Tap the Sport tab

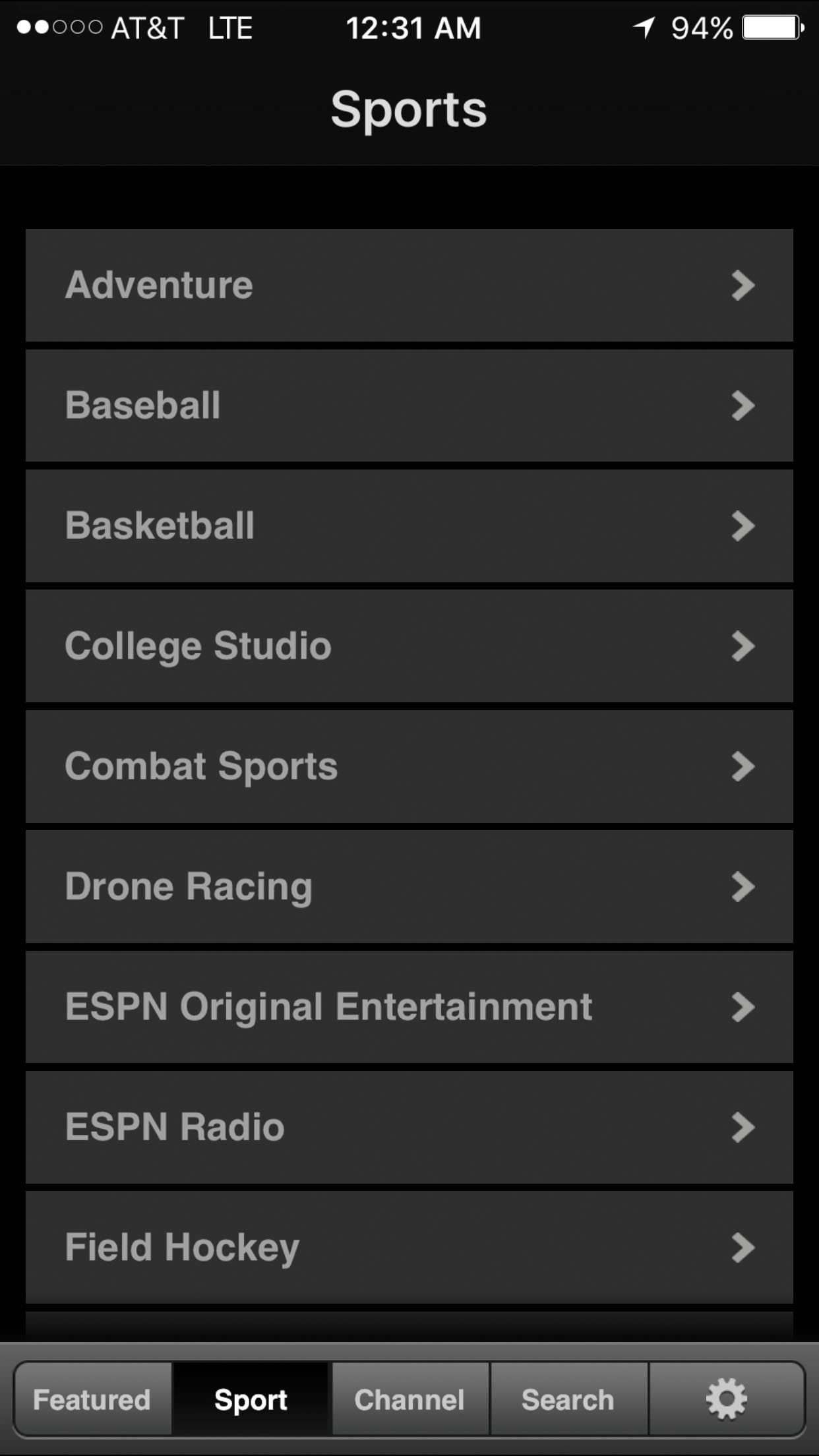251,1399
